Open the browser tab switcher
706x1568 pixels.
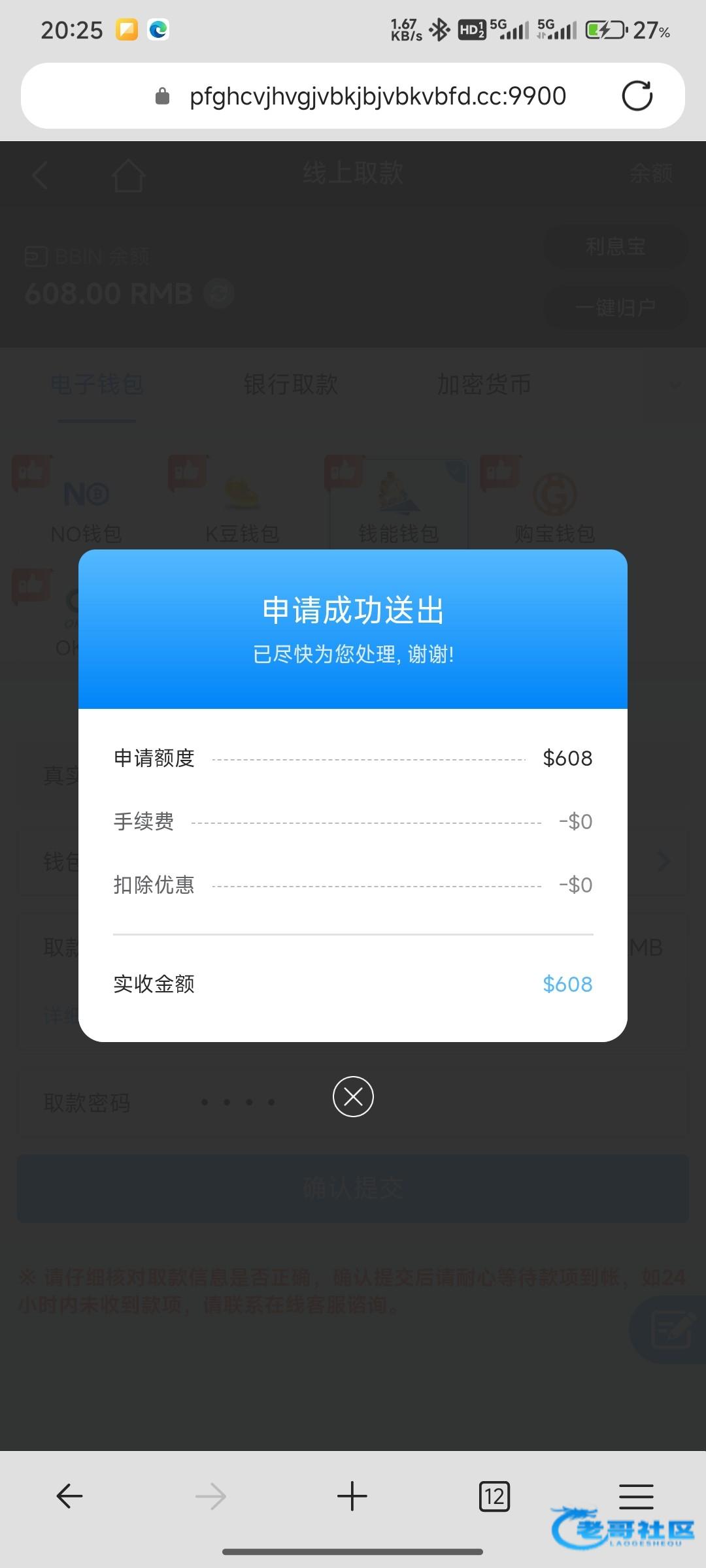[x=494, y=1495]
